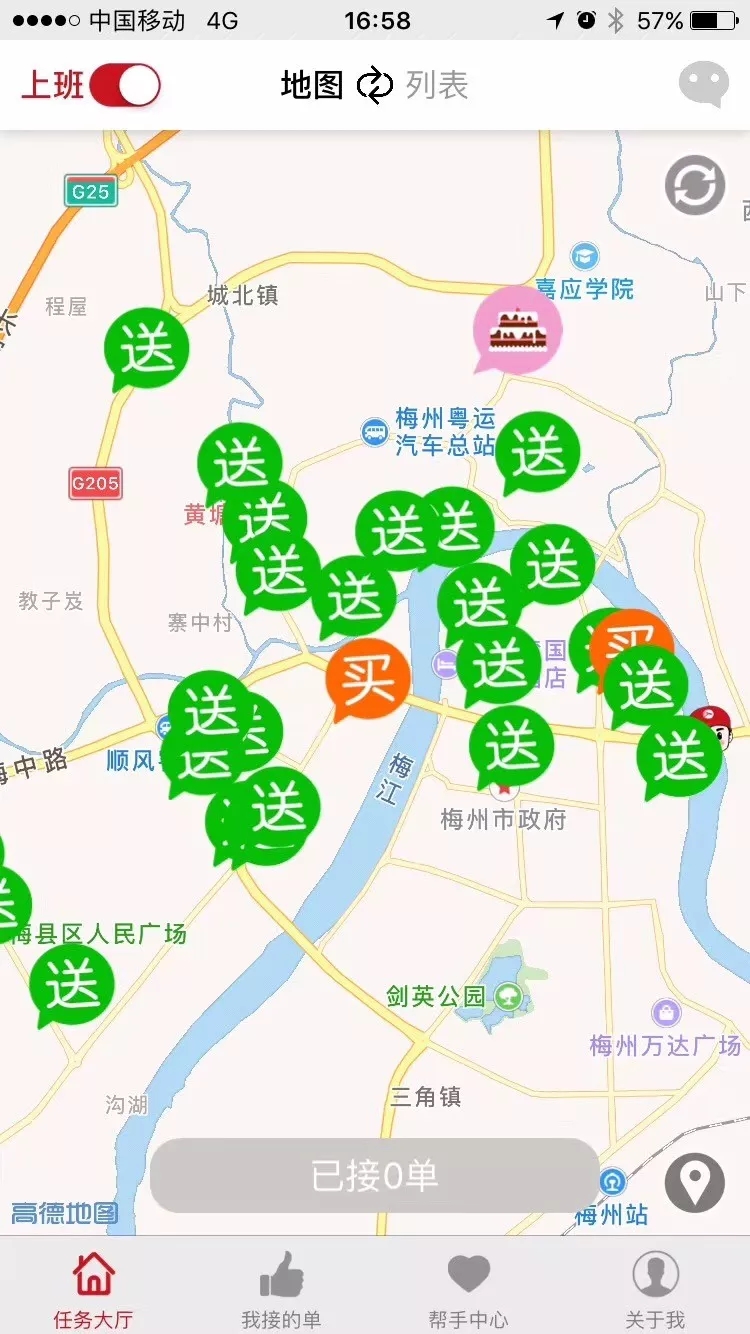
Task: Open the 送 marker near 沟湖
Action: 71,984
